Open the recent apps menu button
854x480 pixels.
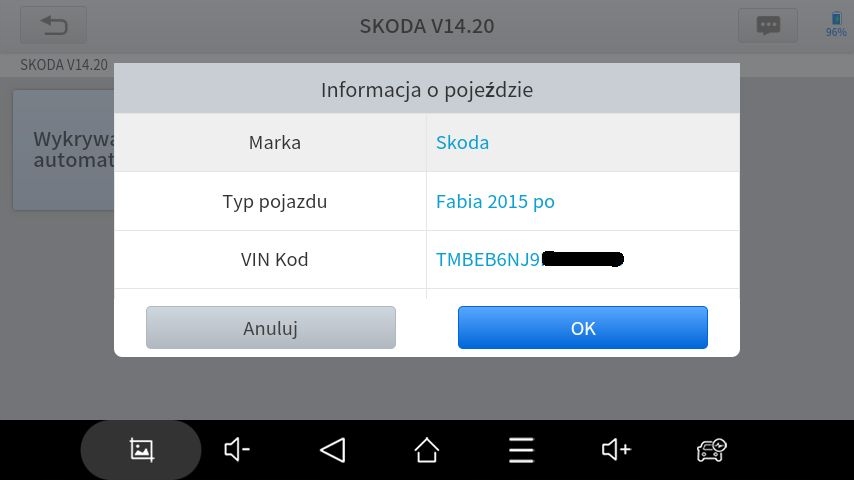click(521, 450)
